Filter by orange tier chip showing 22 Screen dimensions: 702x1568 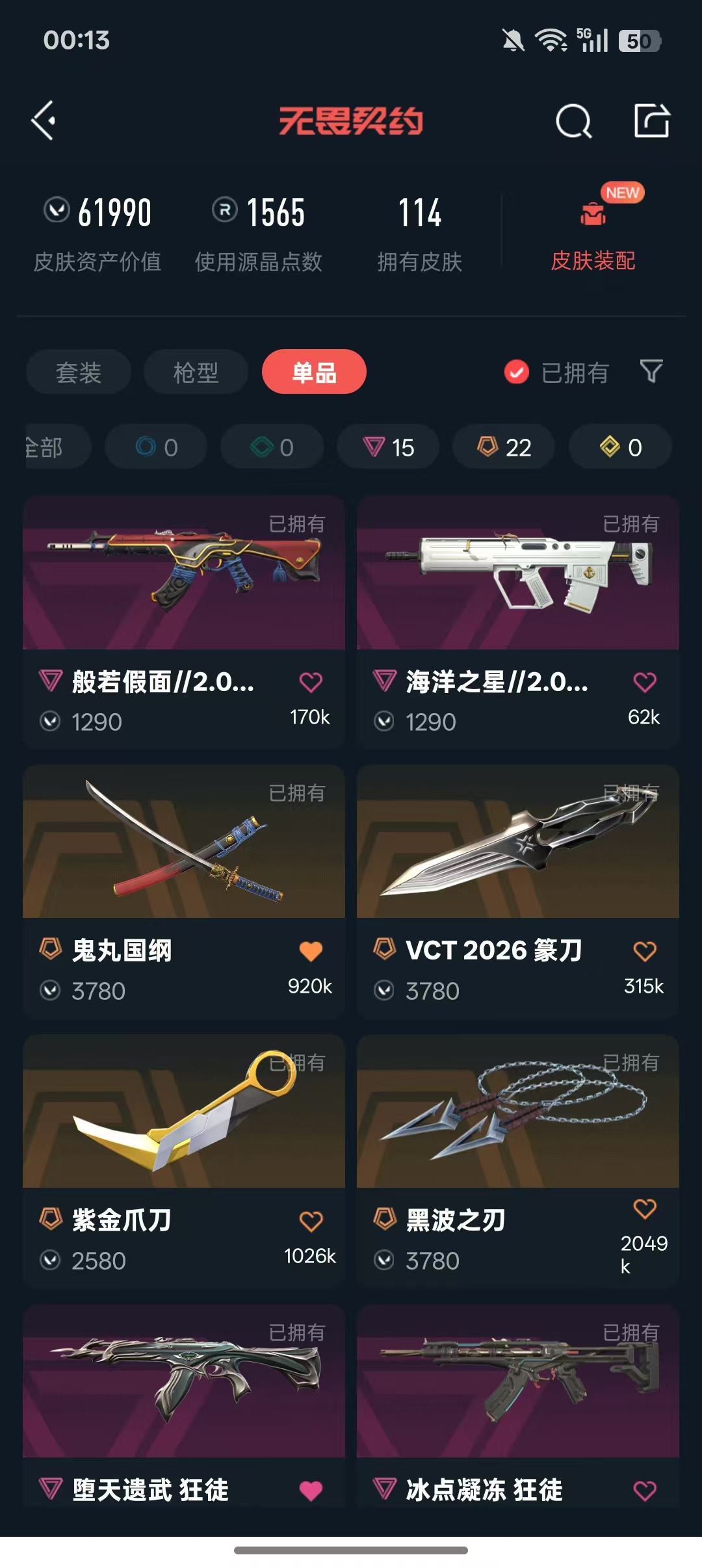(x=504, y=447)
